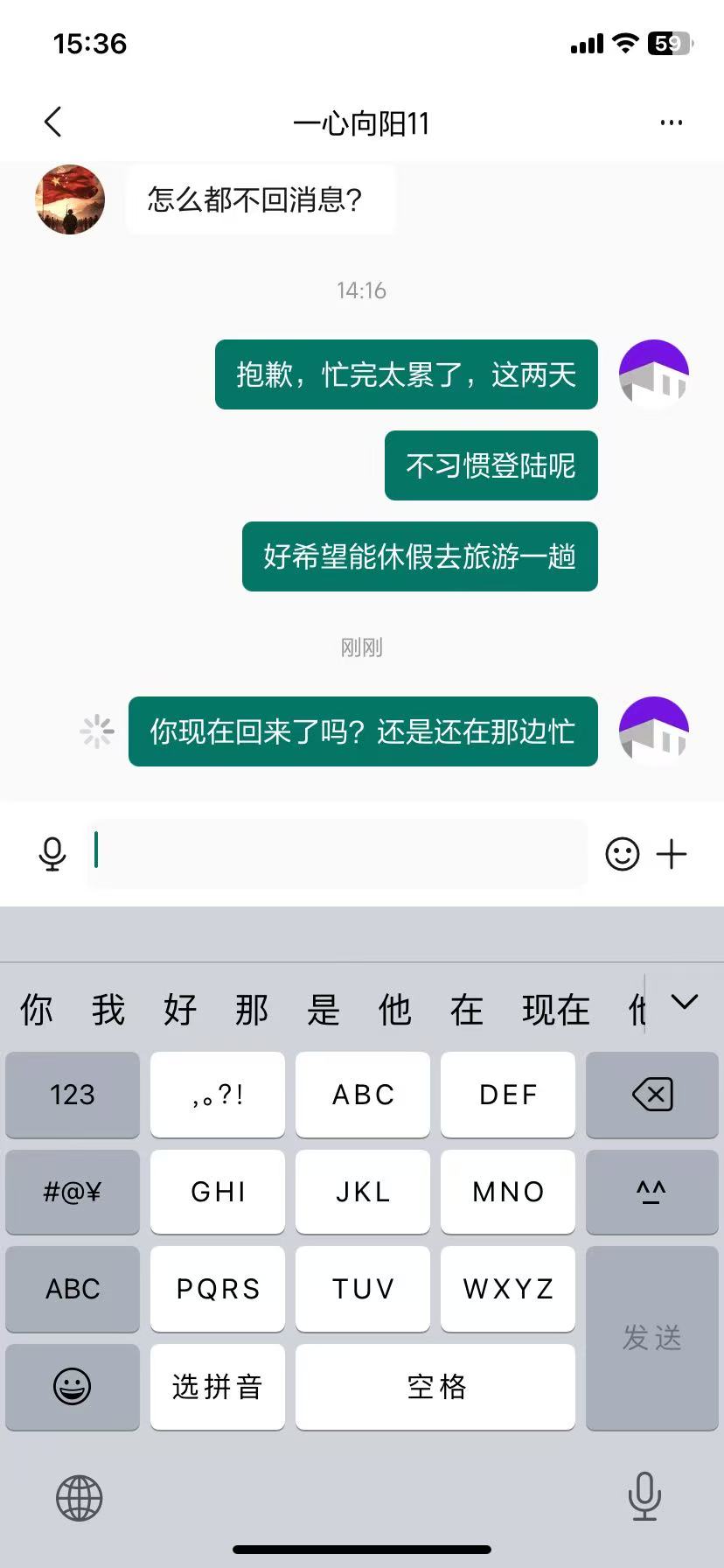Switch keyboard to 123 number mode
The height and width of the screenshot is (1568, 724).
coord(73,1095)
